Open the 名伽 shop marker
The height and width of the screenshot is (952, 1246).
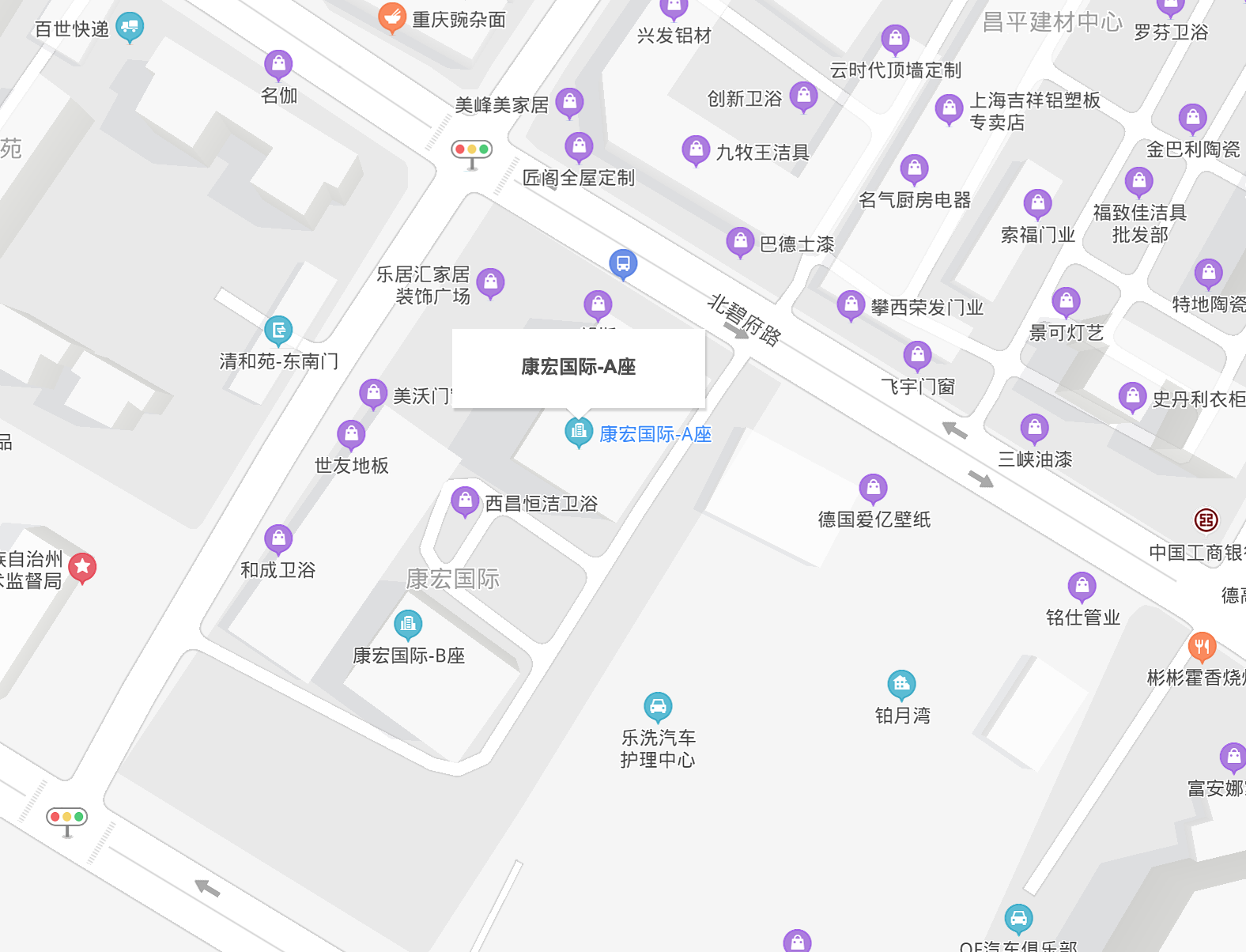point(278,64)
